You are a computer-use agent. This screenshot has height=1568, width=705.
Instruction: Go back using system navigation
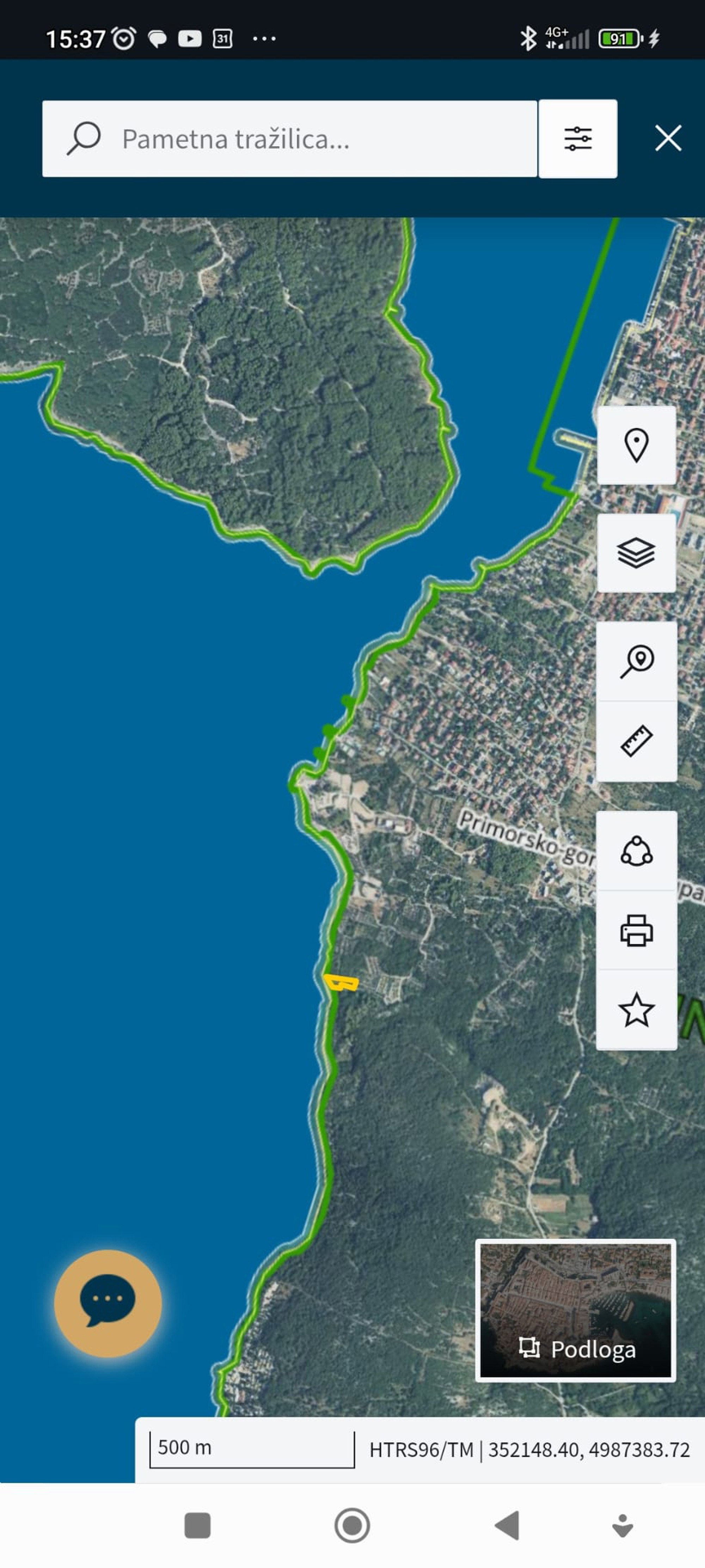tap(507, 1525)
